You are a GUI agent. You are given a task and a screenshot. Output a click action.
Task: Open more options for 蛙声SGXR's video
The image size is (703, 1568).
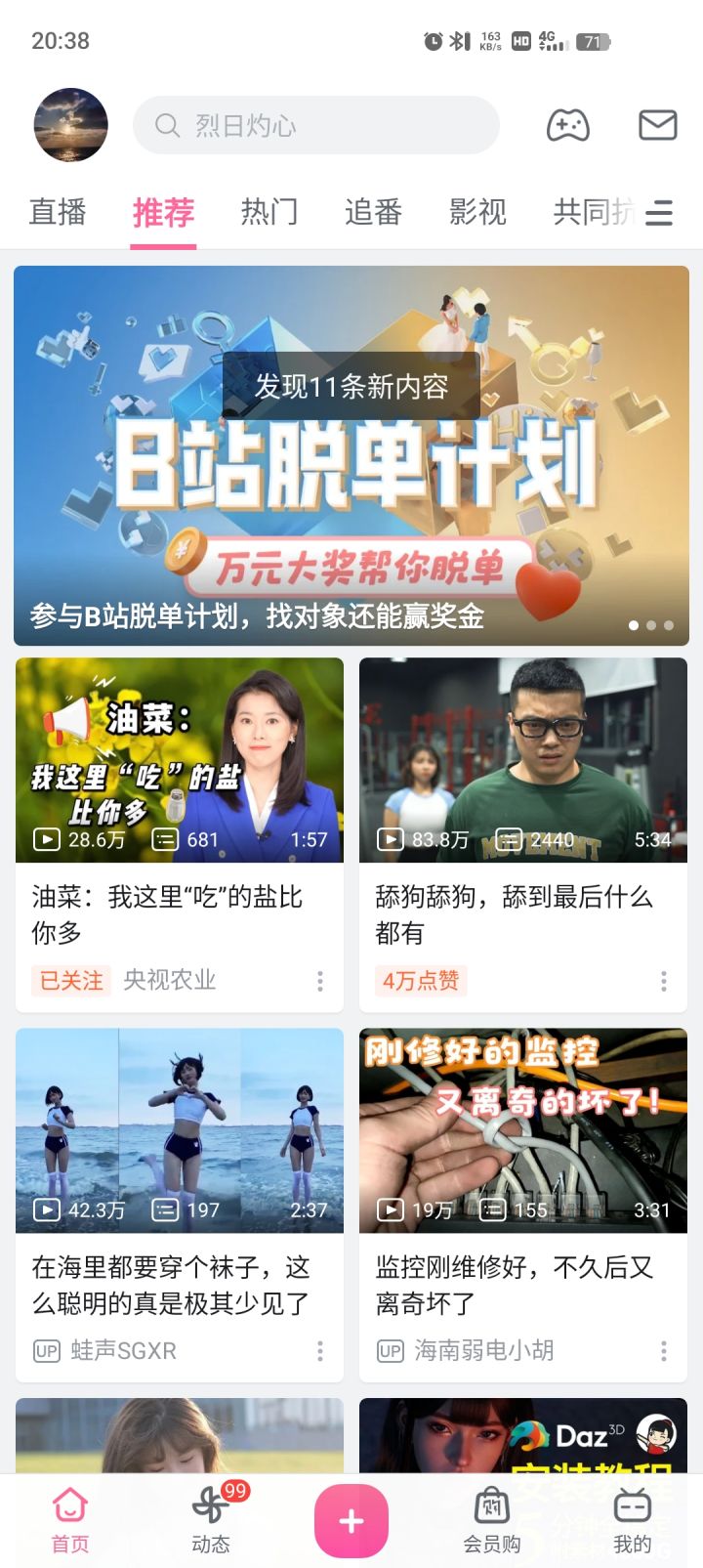pos(320,1351)
